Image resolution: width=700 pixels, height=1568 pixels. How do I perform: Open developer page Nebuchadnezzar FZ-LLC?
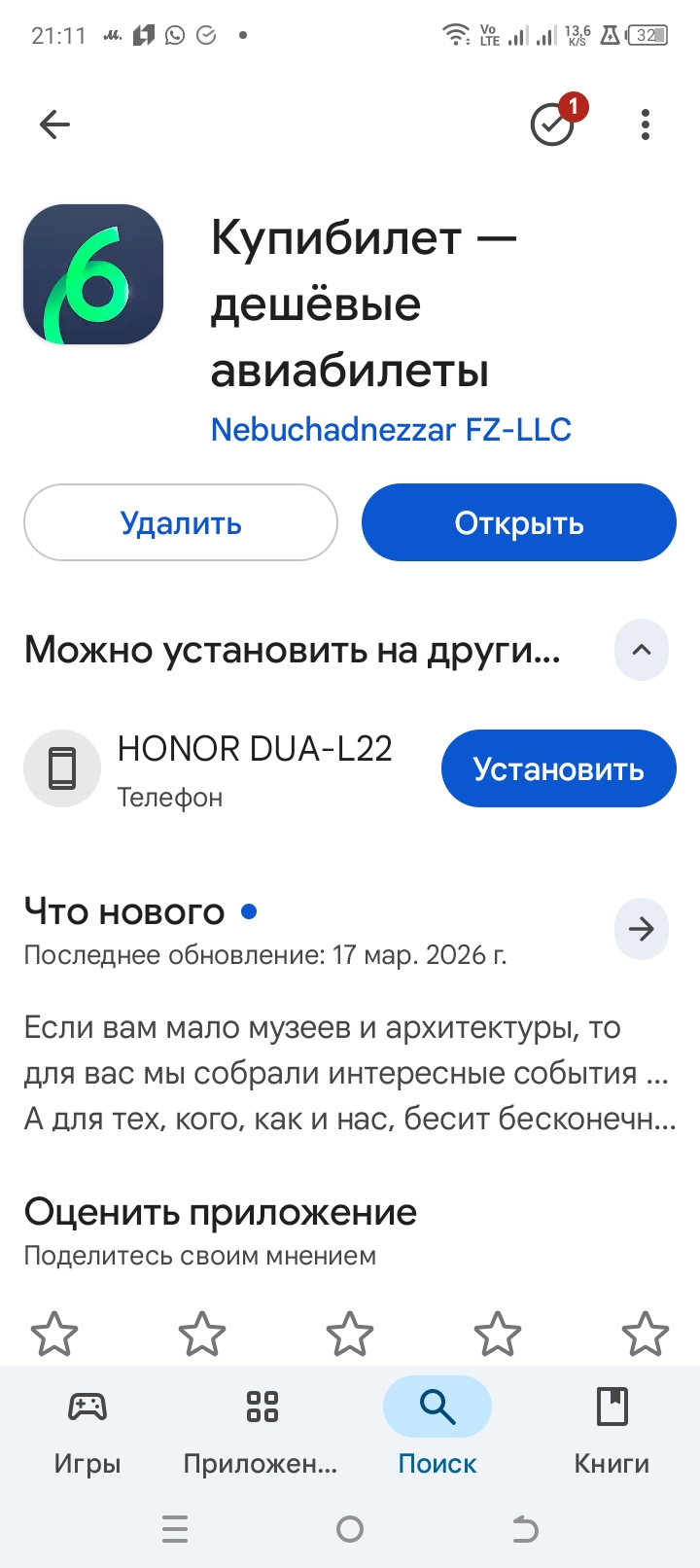point(391,429)
